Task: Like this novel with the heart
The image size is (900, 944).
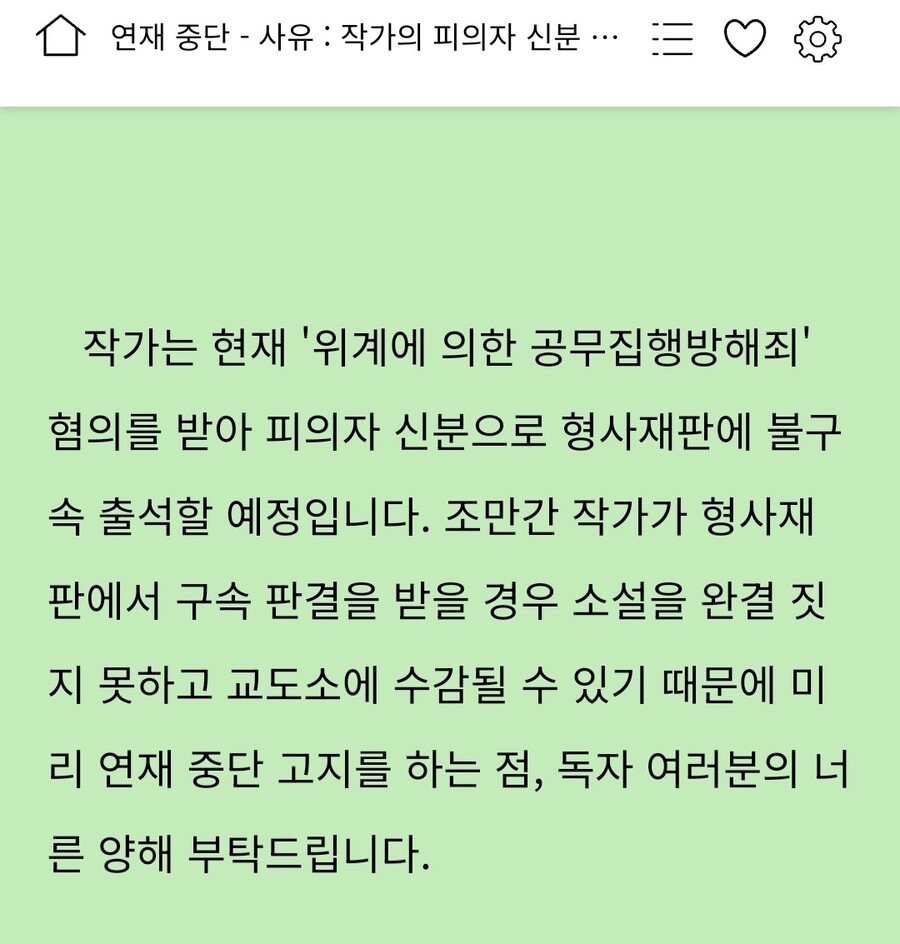Action: pyautogui.click(x=744, y=40)
